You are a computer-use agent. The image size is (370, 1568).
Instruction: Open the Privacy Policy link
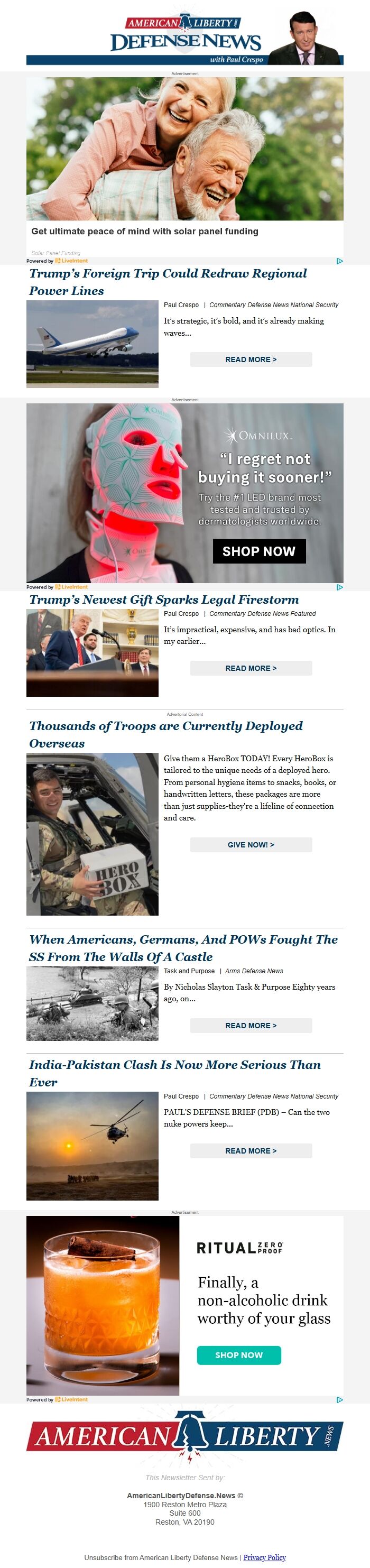click(x=264, y=1557)
